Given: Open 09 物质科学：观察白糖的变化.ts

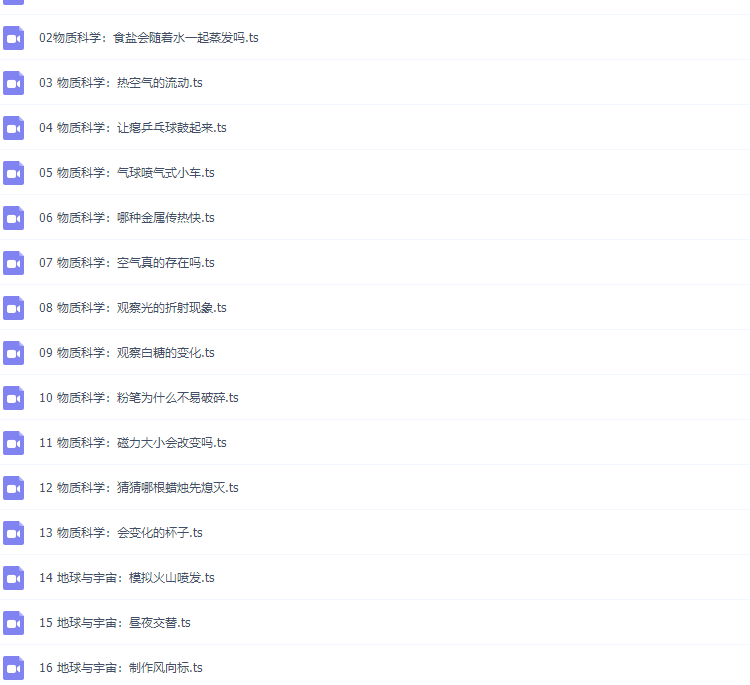Looking at the screenshot, I should (127, 353).
